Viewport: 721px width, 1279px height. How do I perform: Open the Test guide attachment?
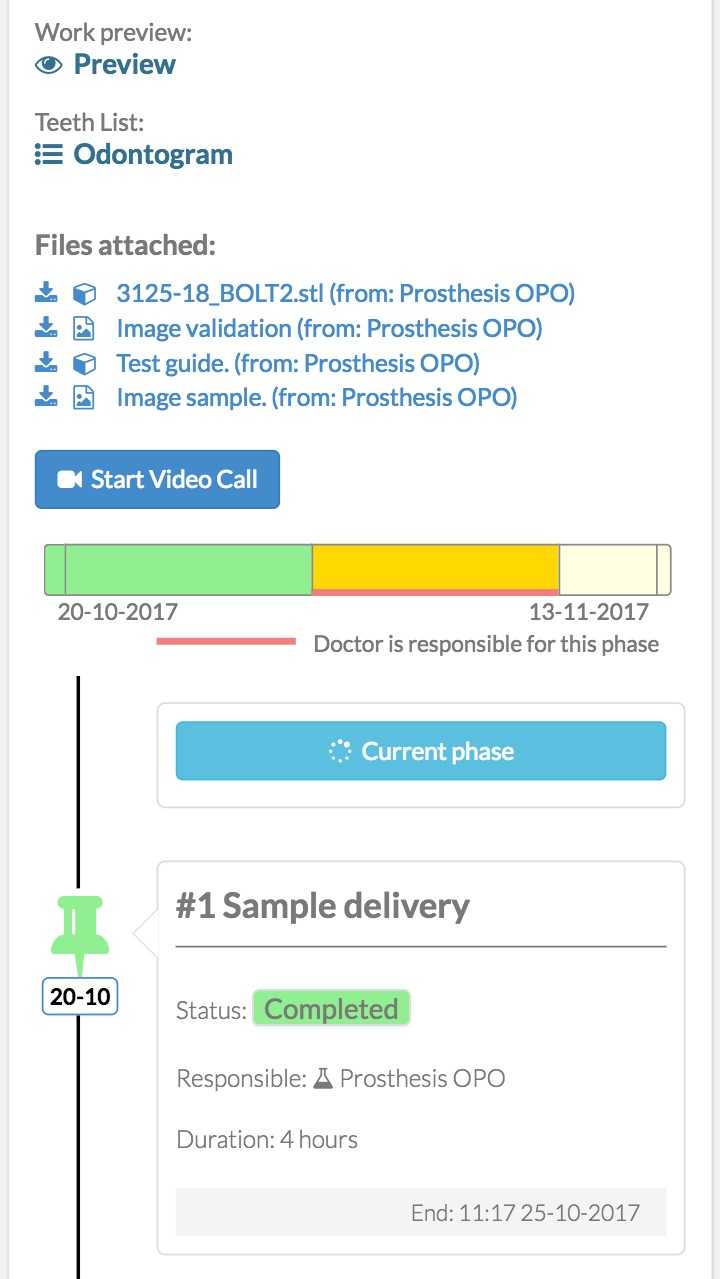298,363
